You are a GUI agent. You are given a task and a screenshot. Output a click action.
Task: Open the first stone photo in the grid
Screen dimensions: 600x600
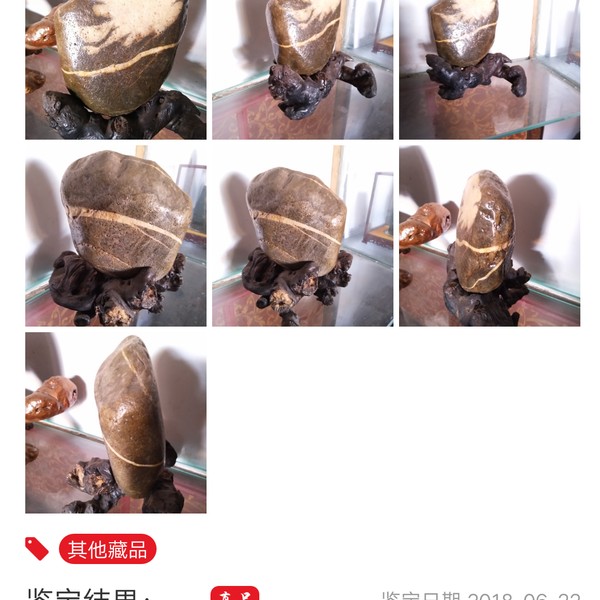[115, 69]
